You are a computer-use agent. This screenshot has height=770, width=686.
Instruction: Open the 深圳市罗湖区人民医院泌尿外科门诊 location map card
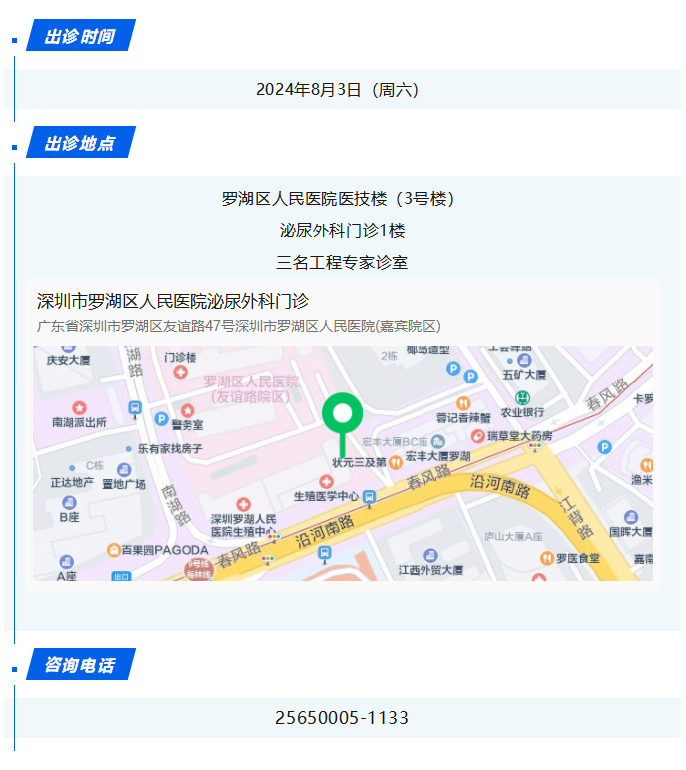(343, 435)
